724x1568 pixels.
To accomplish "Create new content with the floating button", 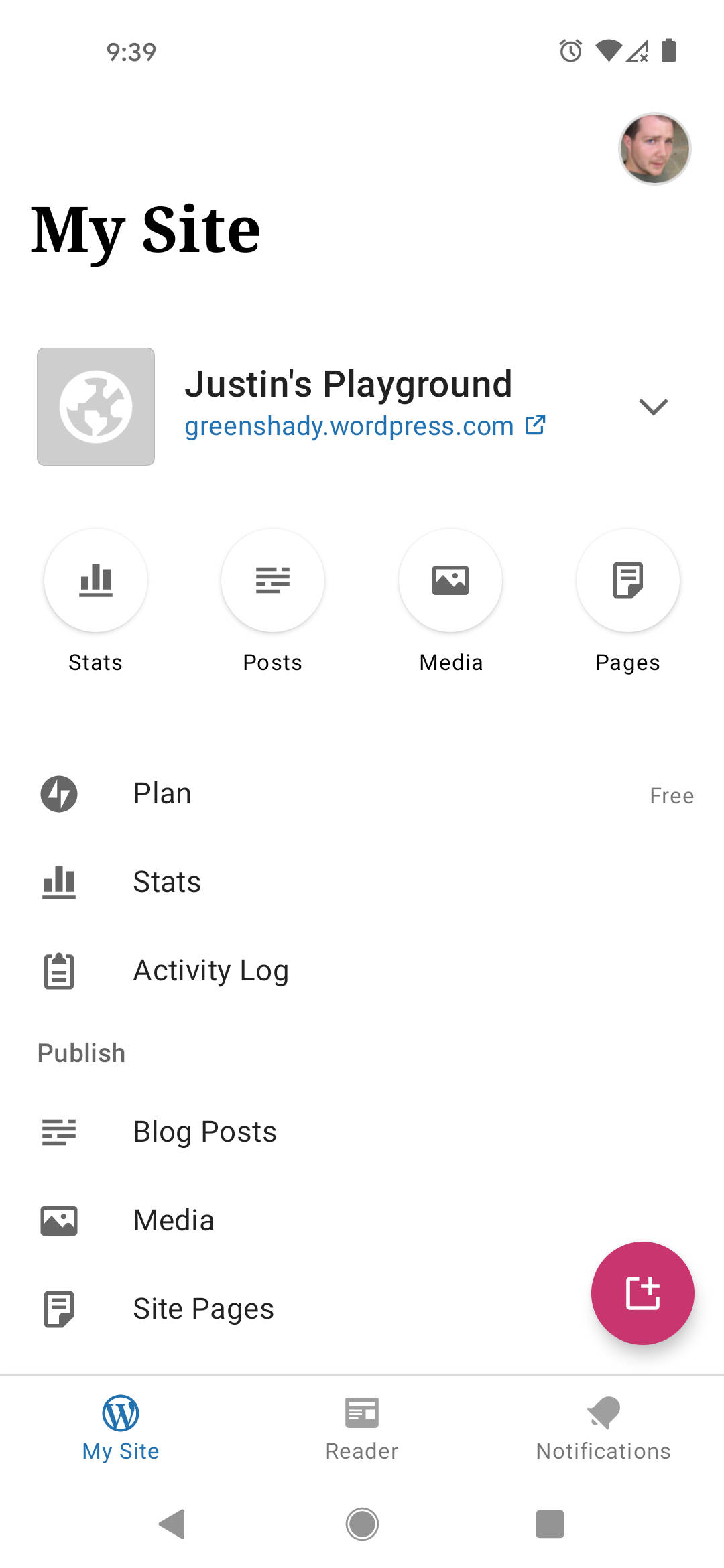I will pos(642,1293).
